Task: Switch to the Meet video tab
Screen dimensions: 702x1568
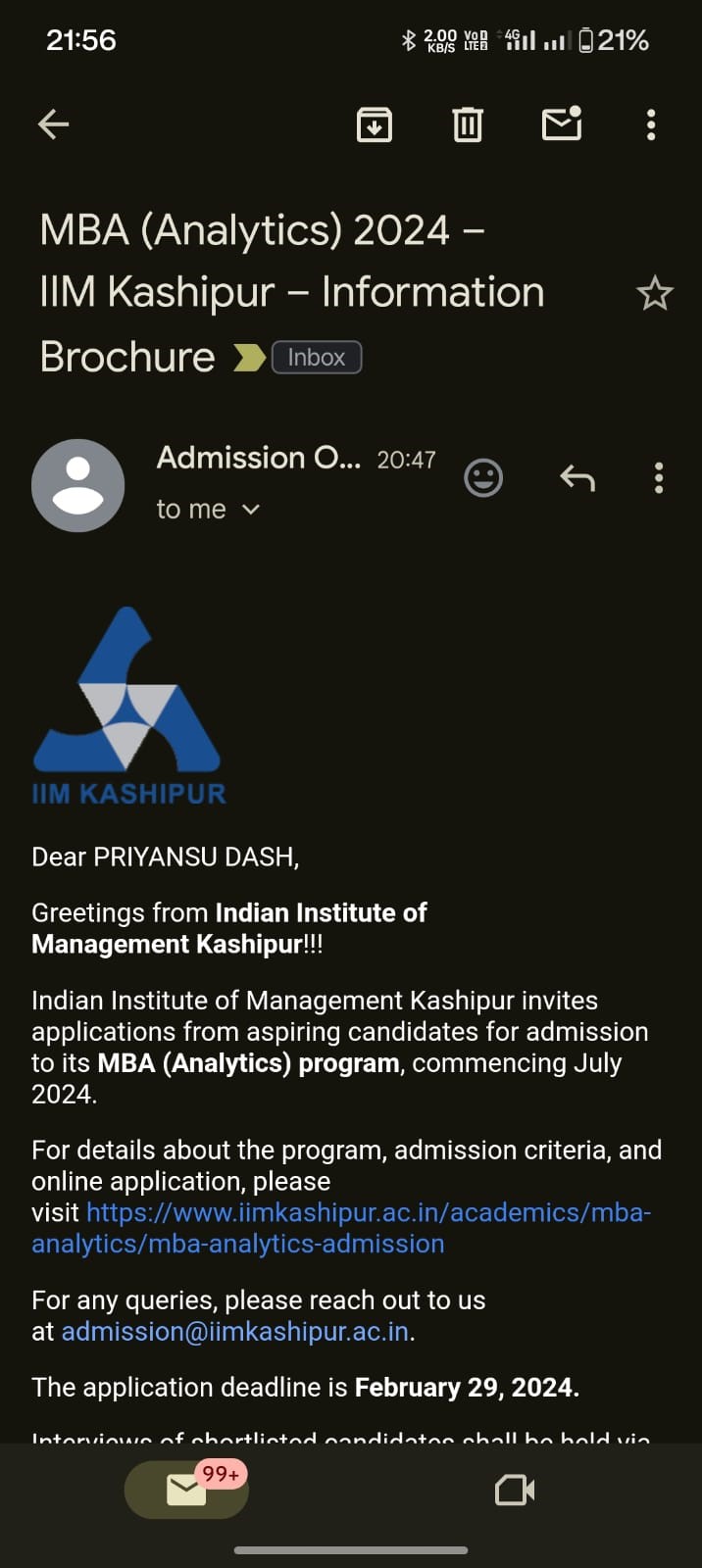Action: click(x=515, y=1491)
